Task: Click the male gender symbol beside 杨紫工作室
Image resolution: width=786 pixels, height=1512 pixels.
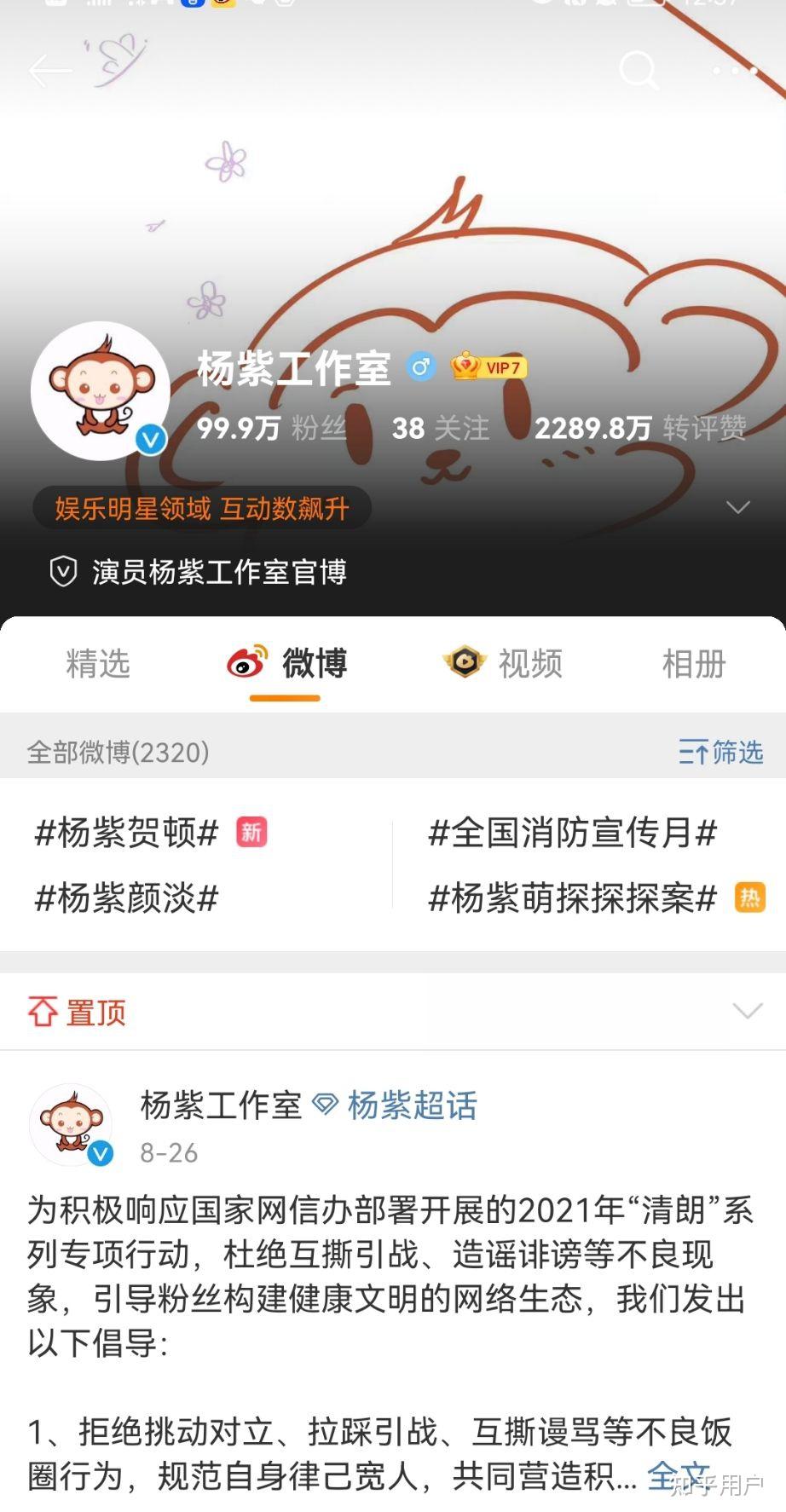Action: pyautogui.click(x=419, y=366)
